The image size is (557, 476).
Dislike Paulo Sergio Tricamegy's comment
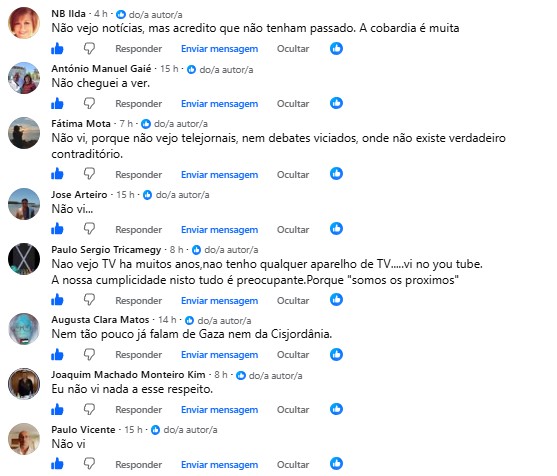pyautogui.click(x=90, y=300)
